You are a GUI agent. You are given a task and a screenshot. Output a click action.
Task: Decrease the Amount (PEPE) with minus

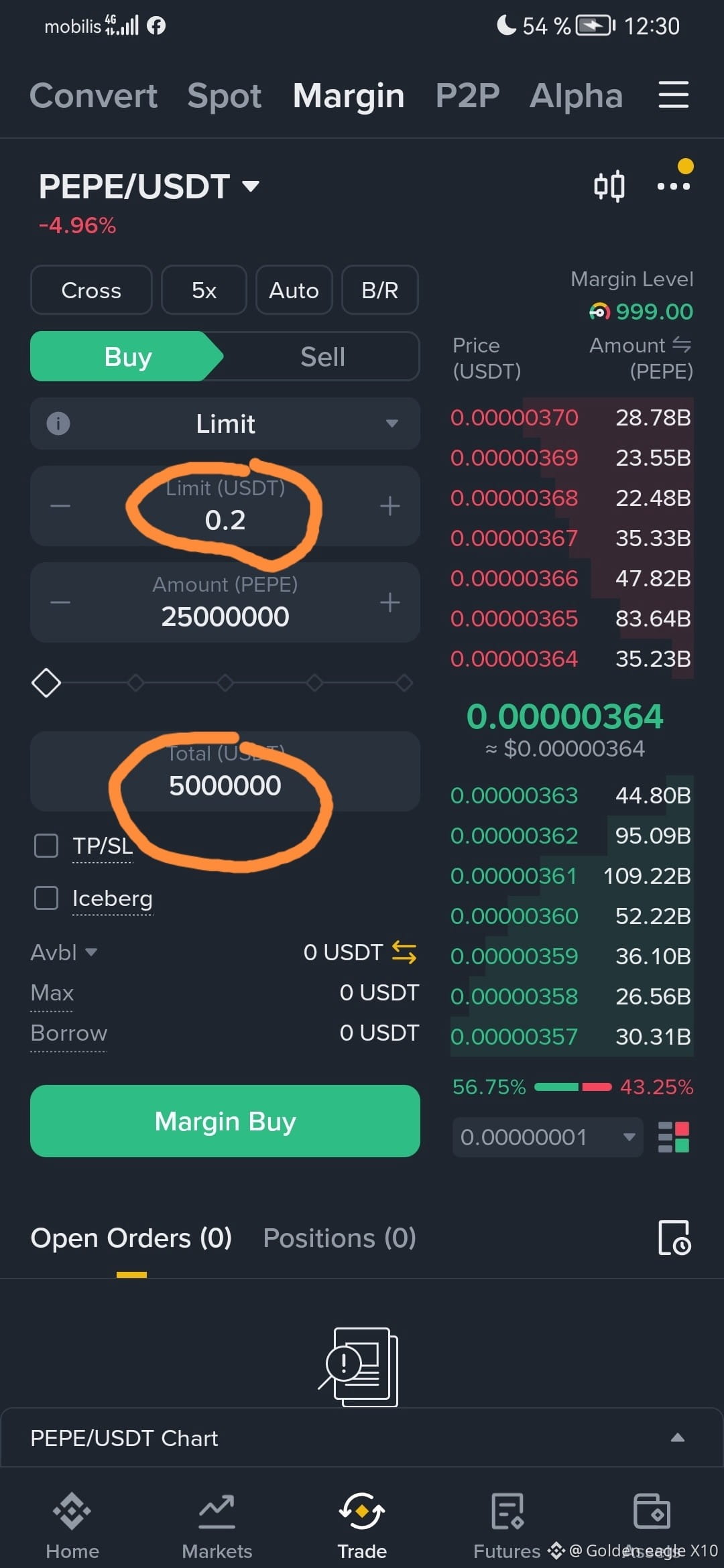[x=60, y=602]
